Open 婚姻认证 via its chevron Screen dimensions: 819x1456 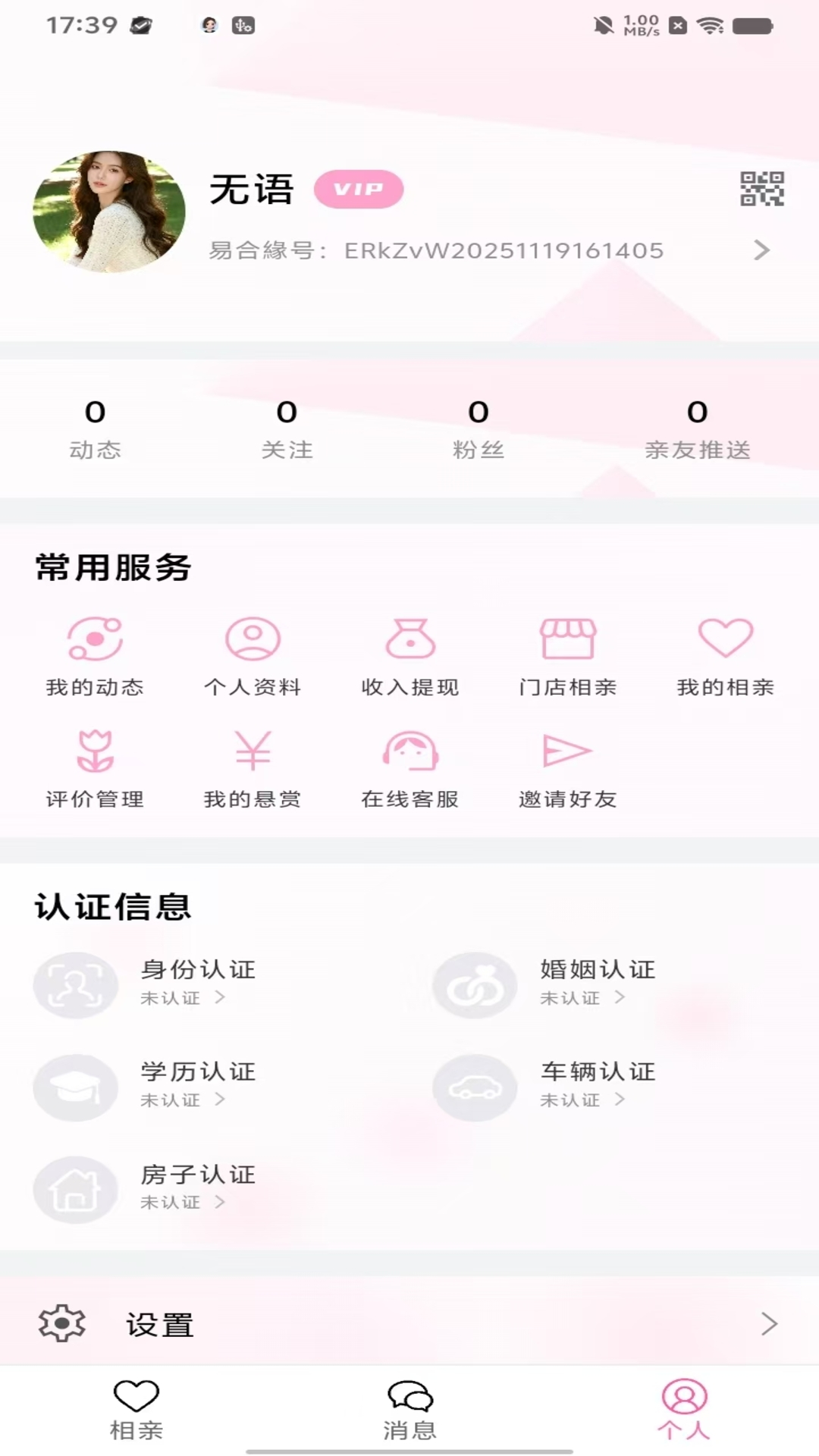coord(623,998)
